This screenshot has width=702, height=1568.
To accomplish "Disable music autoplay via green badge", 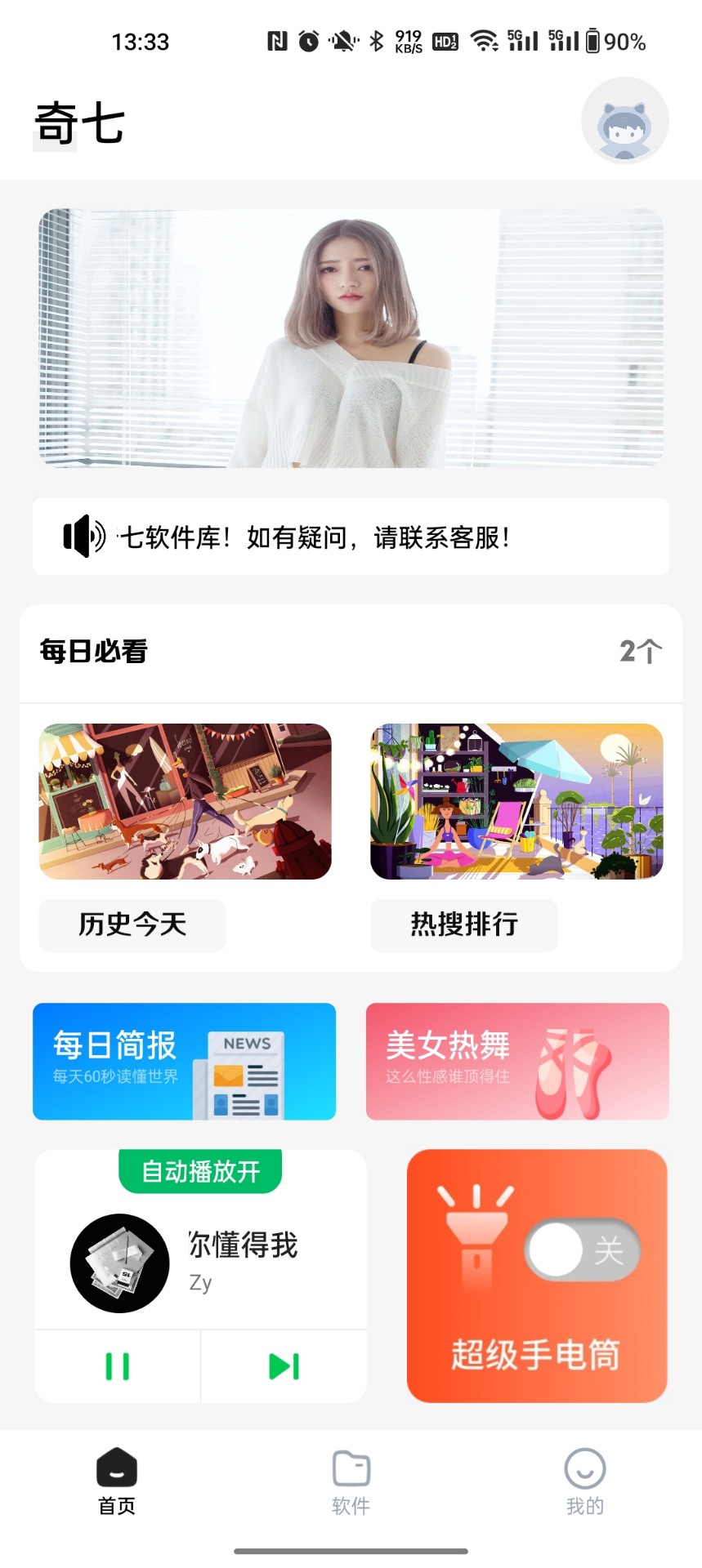I will pyautogui.click(x=200, y=1171).
